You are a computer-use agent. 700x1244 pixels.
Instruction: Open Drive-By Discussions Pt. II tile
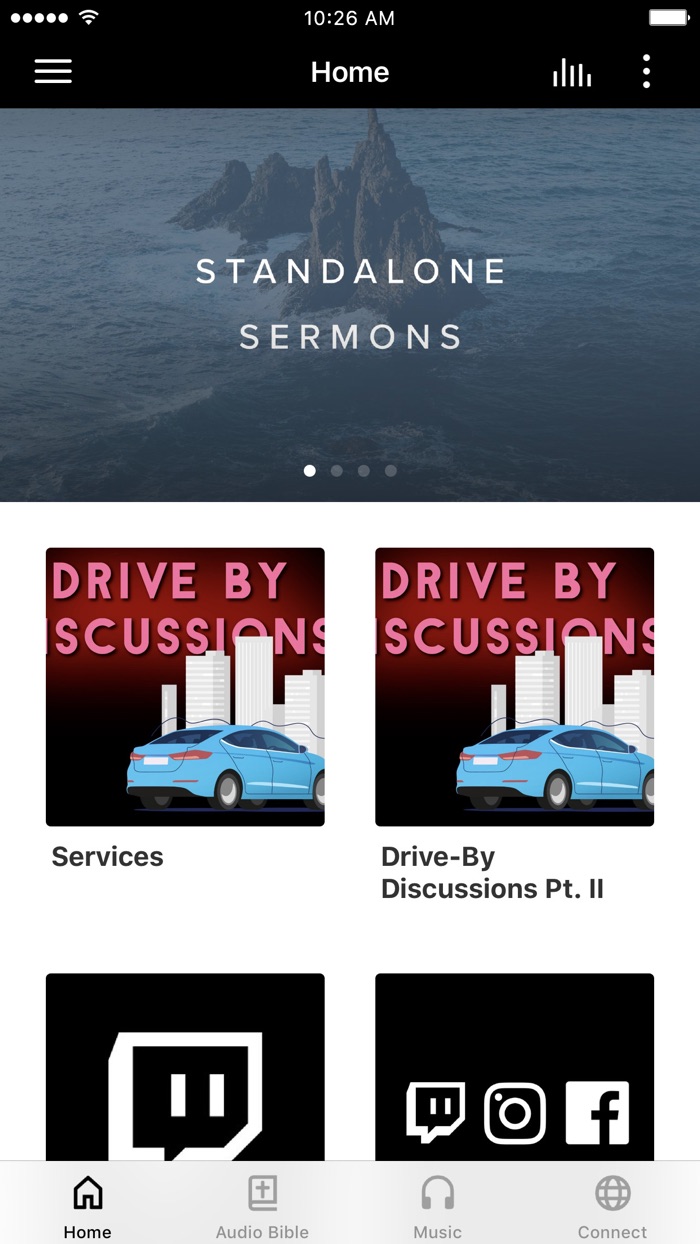coord(514,687)
